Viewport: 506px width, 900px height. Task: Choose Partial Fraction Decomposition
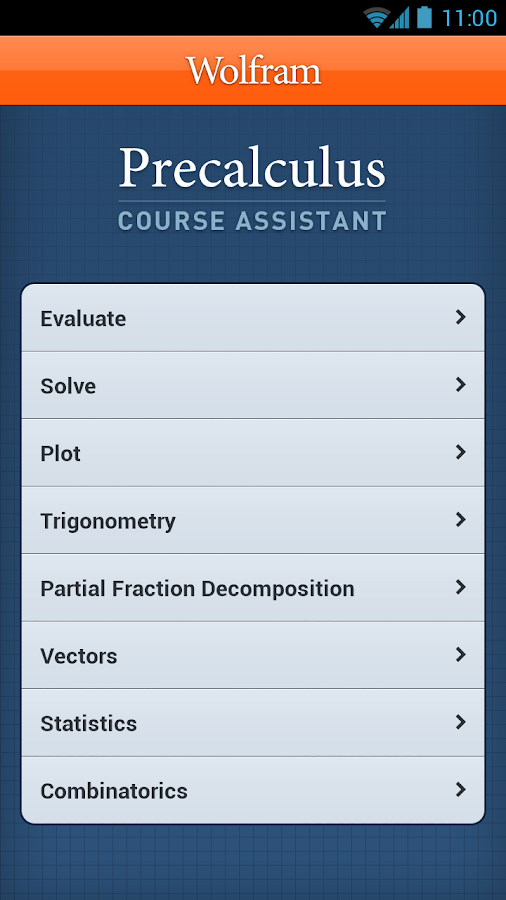[x=253, y=588]
